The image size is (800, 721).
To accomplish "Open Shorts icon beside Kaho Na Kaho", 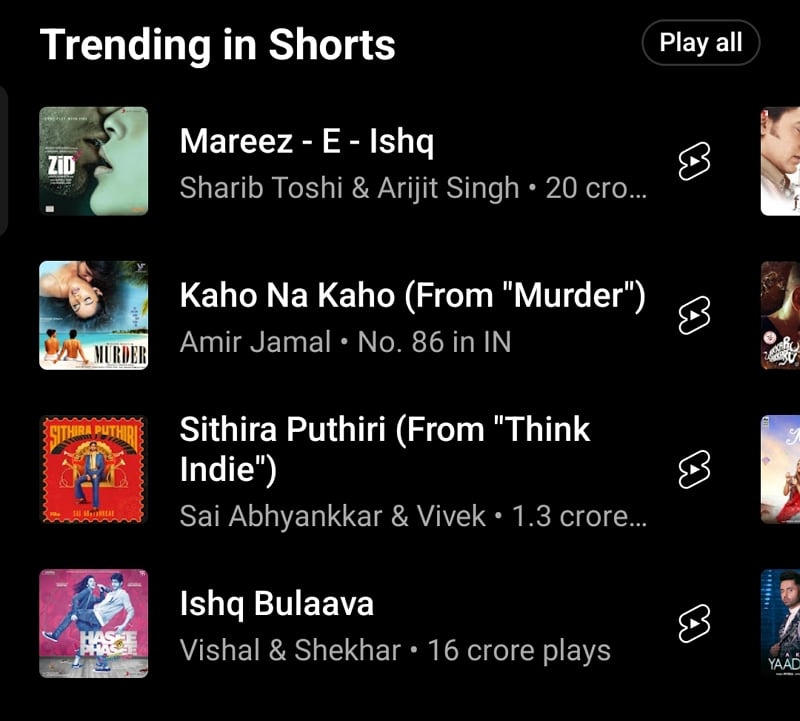I will click(x=694, y=316).
